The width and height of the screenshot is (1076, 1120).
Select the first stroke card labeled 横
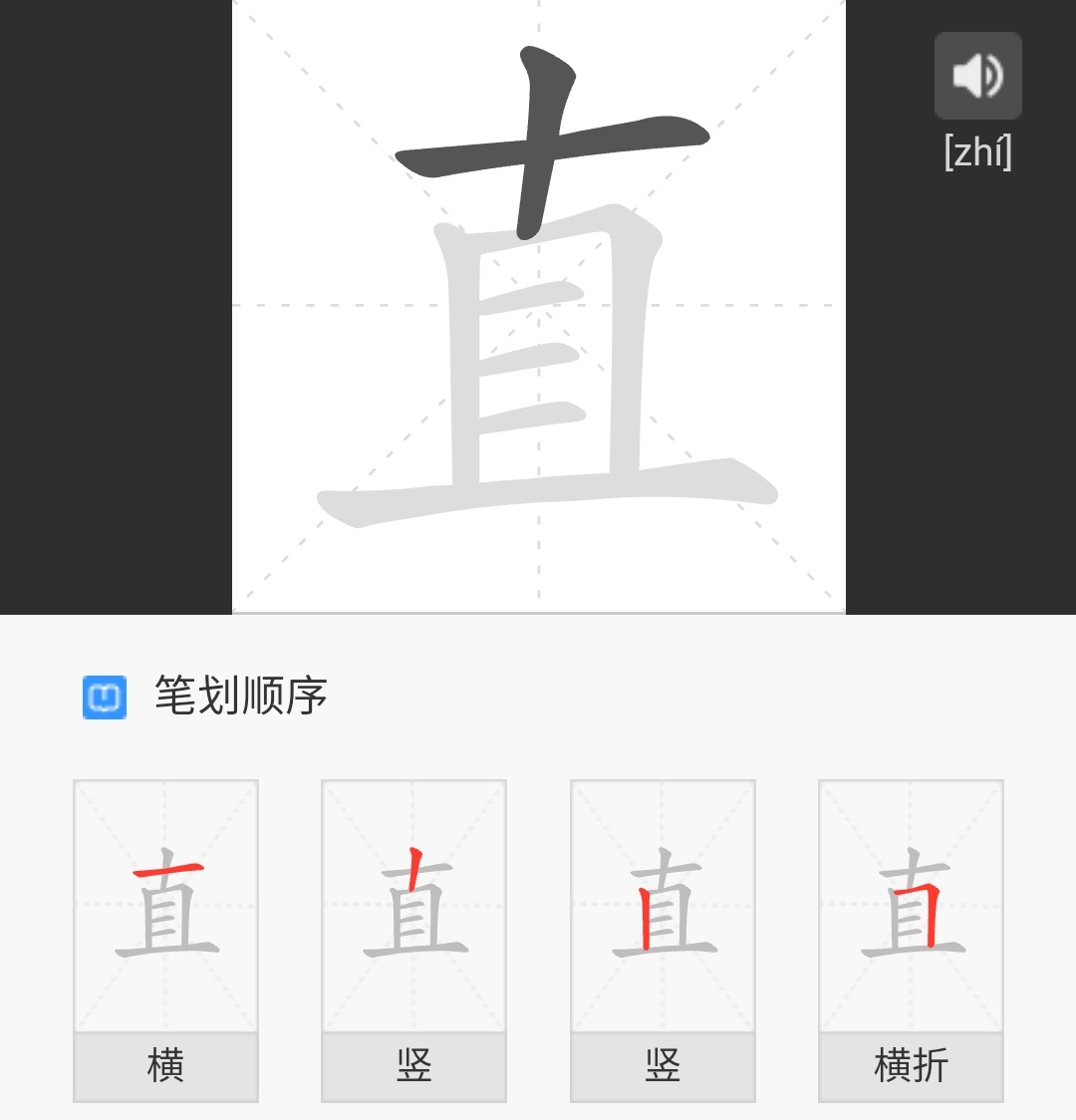click(165, 907)
